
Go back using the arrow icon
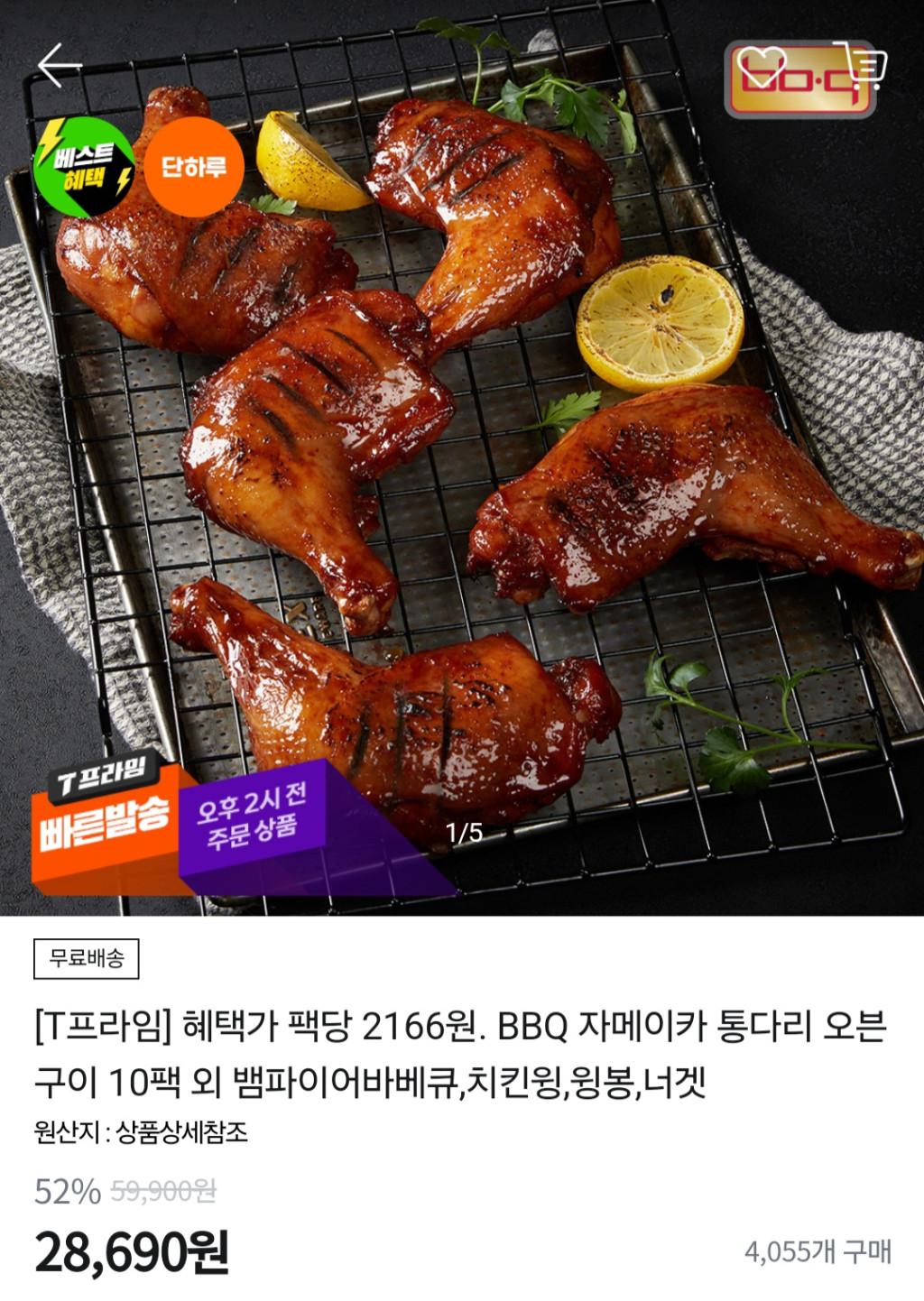(60, 65)
